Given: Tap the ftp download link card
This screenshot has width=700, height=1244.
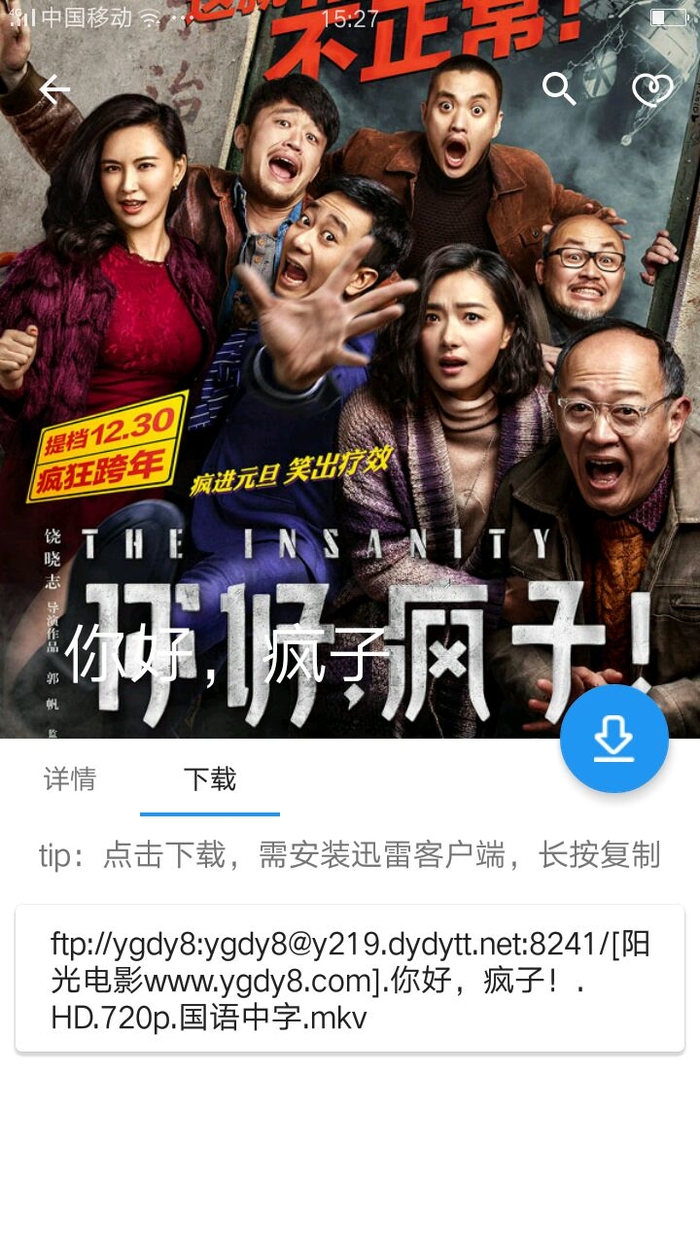Looking at the screenshot, I should [x=350, y=979].
